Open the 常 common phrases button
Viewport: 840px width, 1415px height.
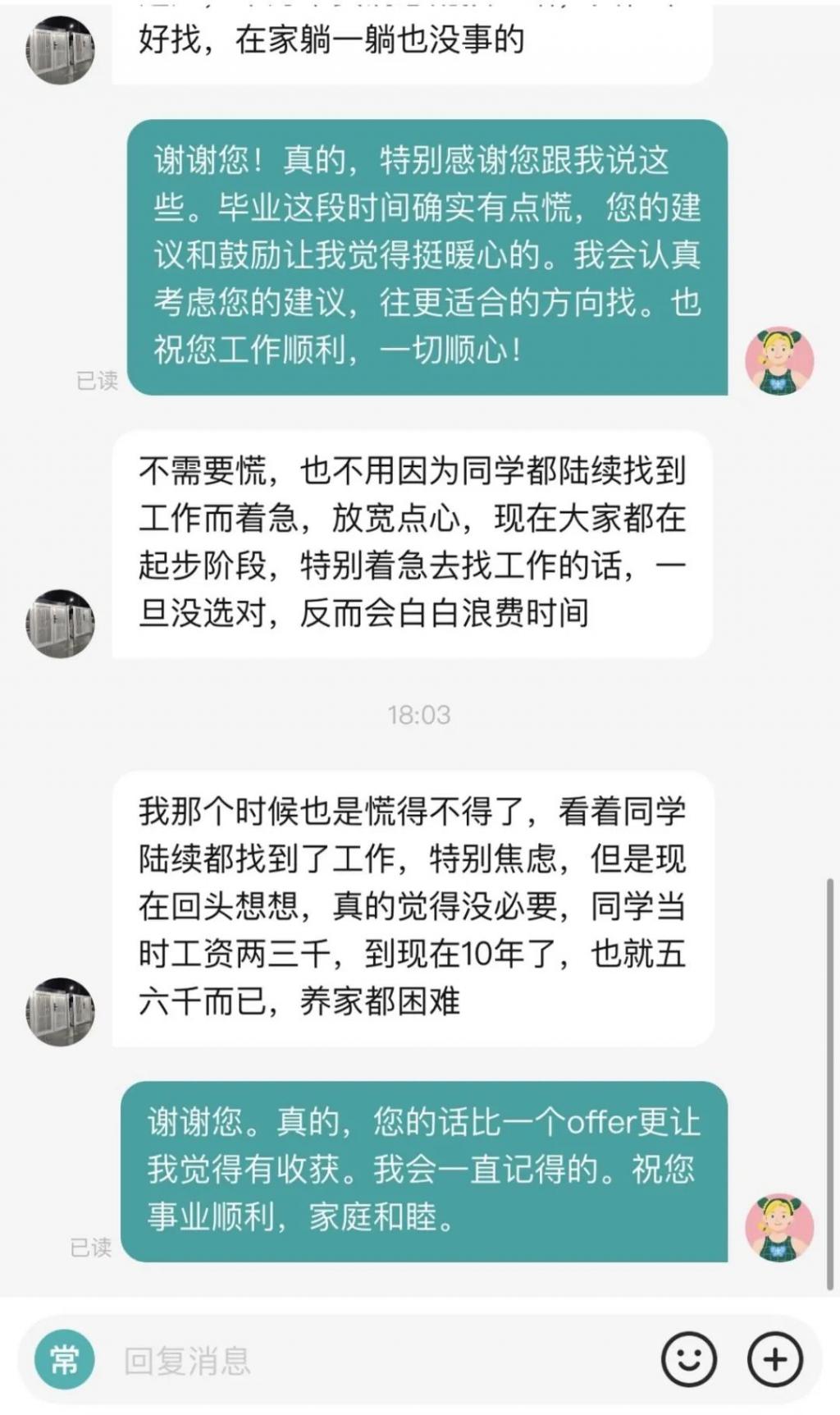pyautogui.click(x=65, y=1360)
